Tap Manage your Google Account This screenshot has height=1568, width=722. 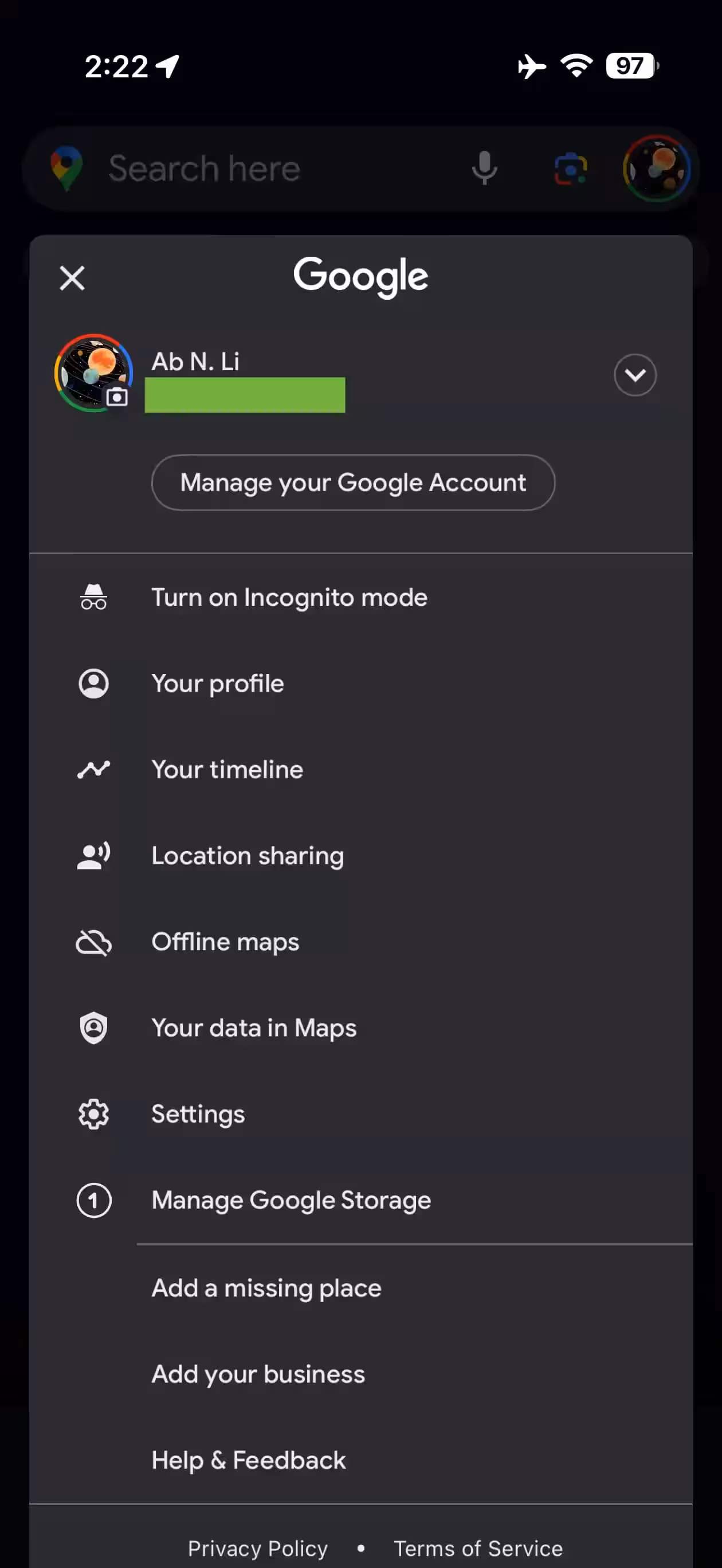click(353, 483)
